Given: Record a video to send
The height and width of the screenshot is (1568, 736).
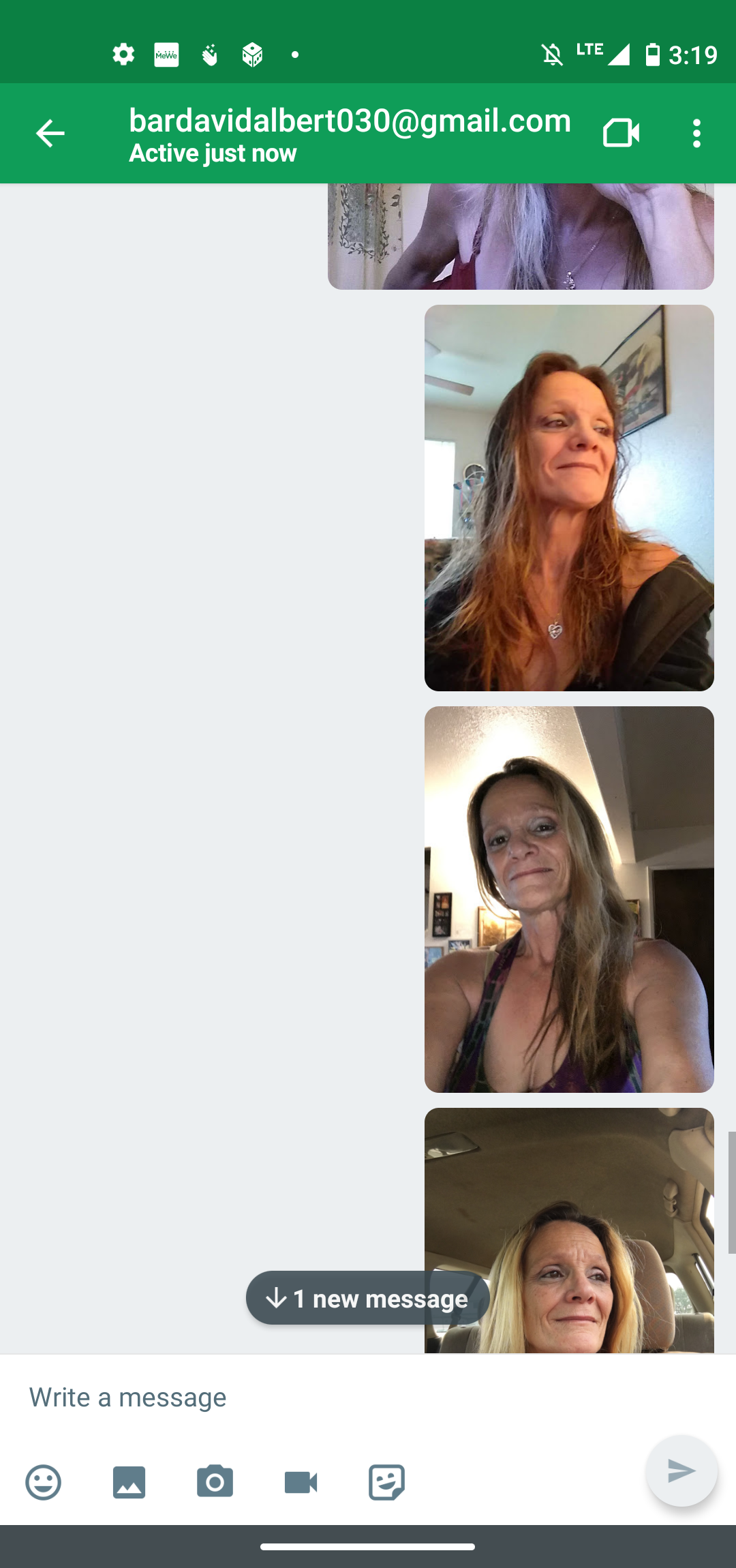Looking at the screenshot, I should [x=301, y=1482].
